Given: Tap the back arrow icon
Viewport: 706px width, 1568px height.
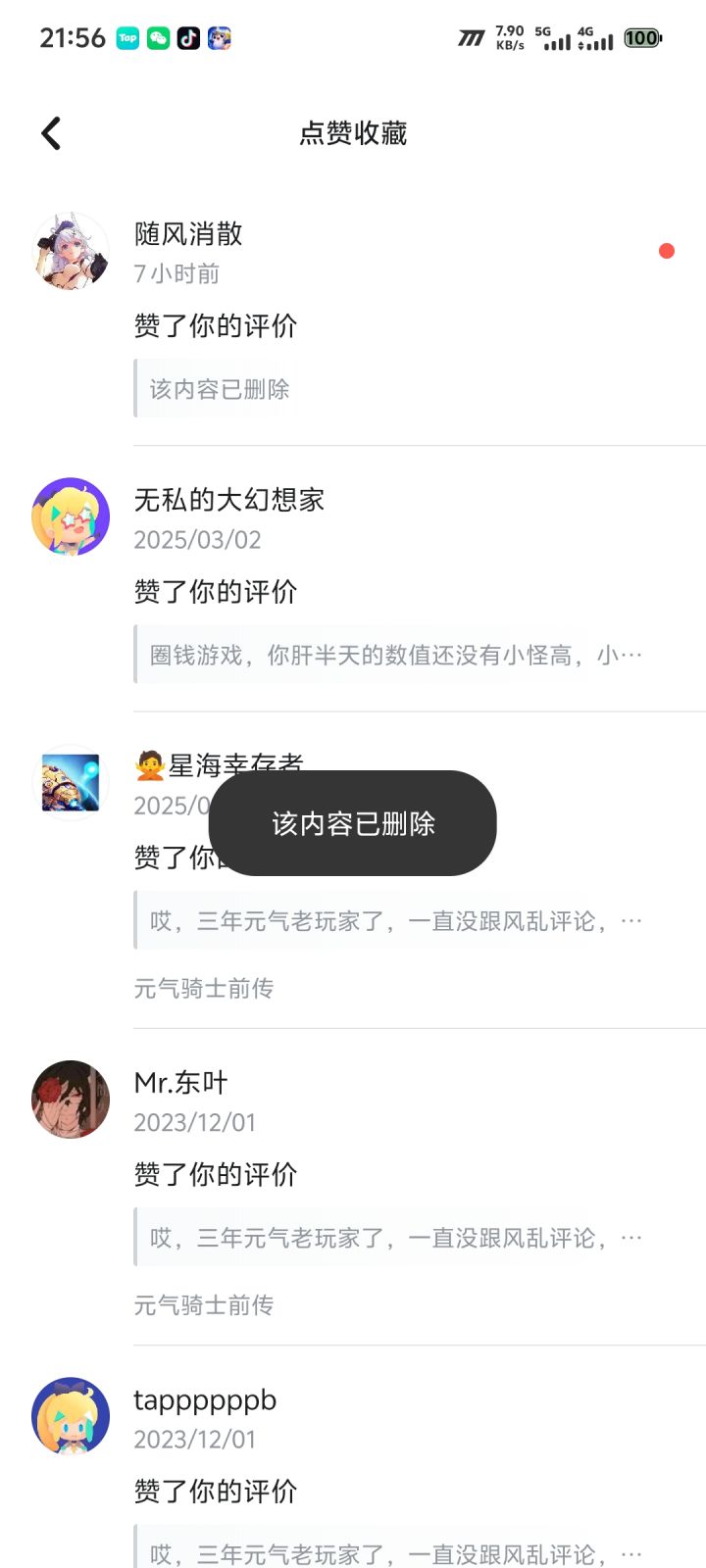Looking at the screenshot, I should point(50,131).
